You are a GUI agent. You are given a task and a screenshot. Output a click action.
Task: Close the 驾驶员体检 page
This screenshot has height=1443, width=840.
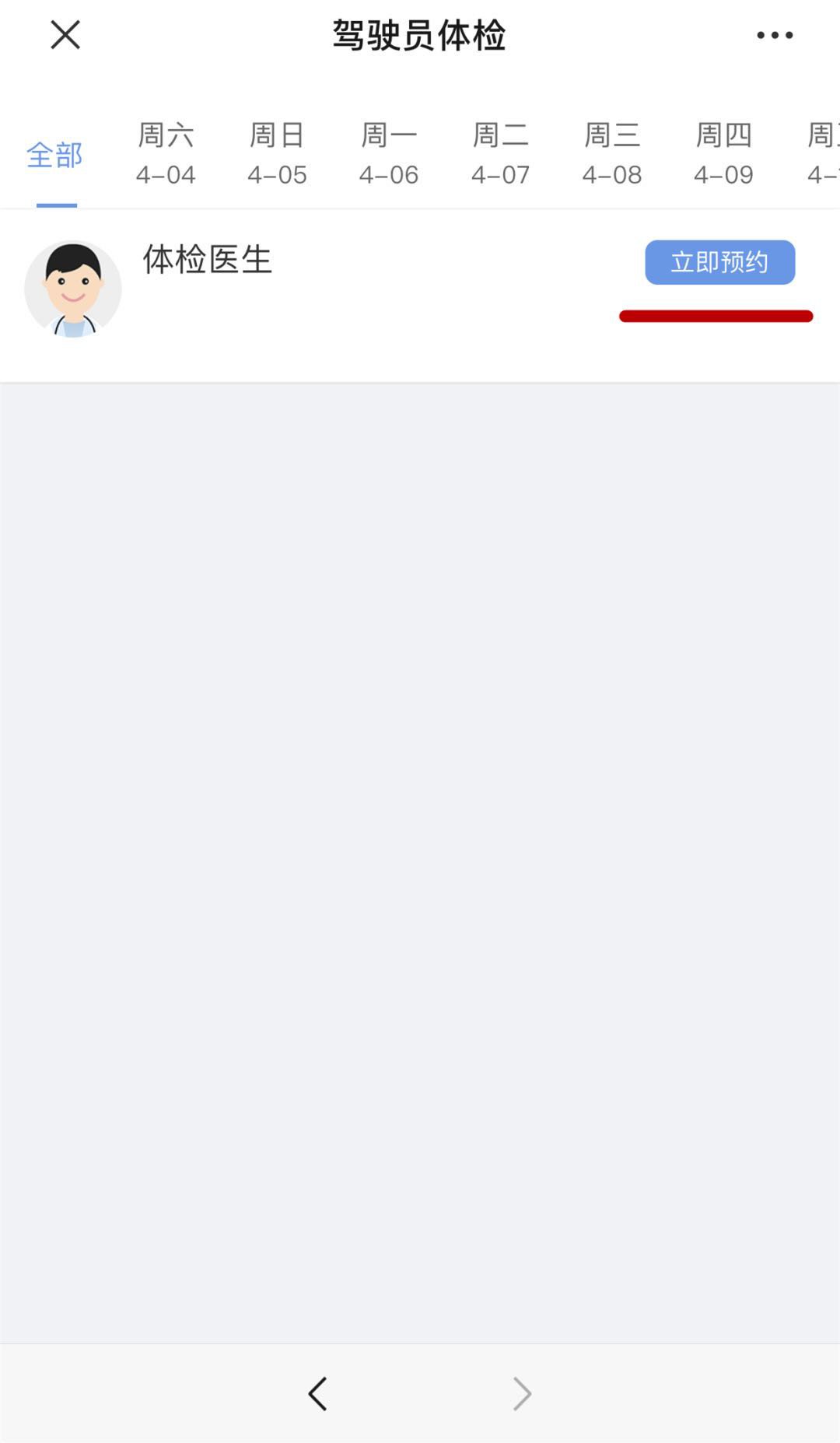click(x=65, y=35)
